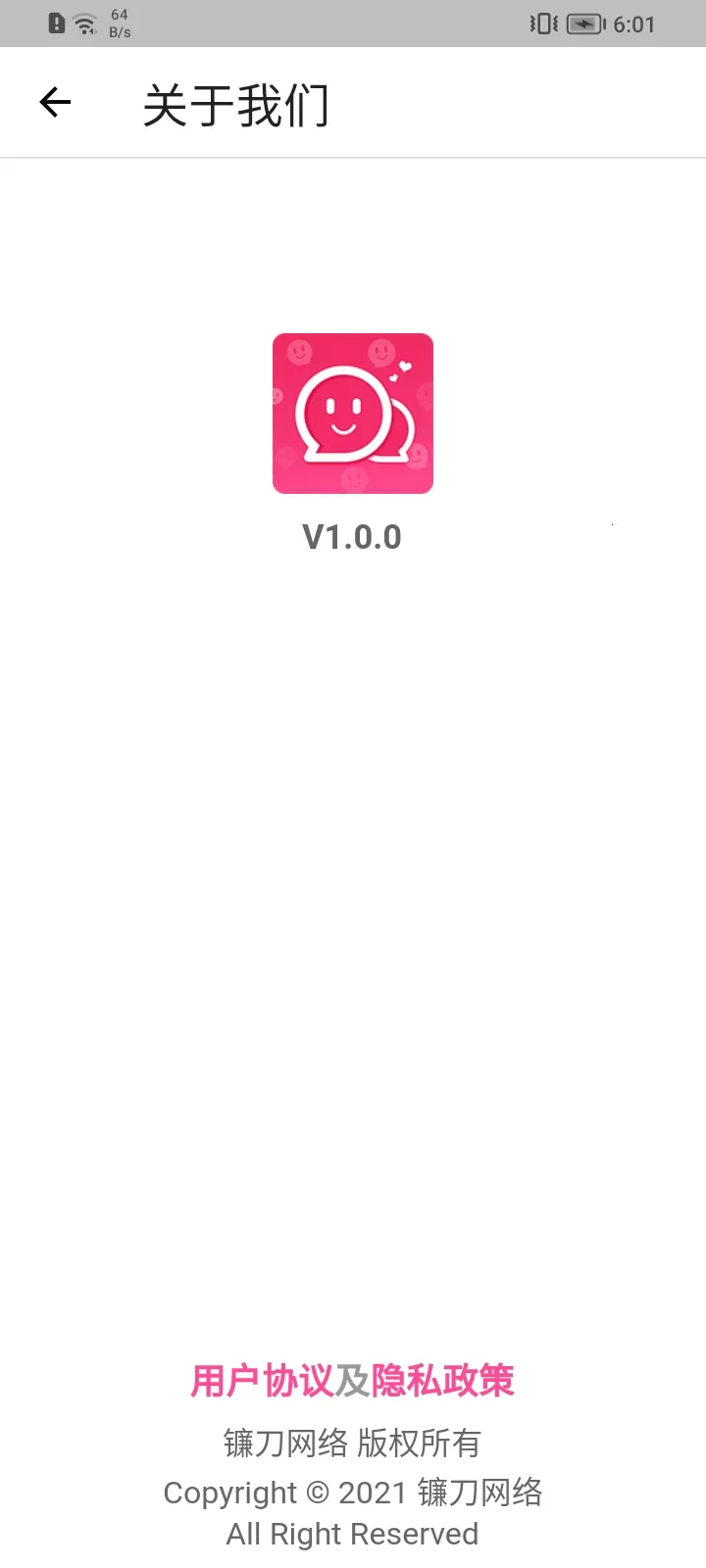Open the 隐私政策 link
Viewport: 706px width, 1568px height.
[x=443, y=1381]
